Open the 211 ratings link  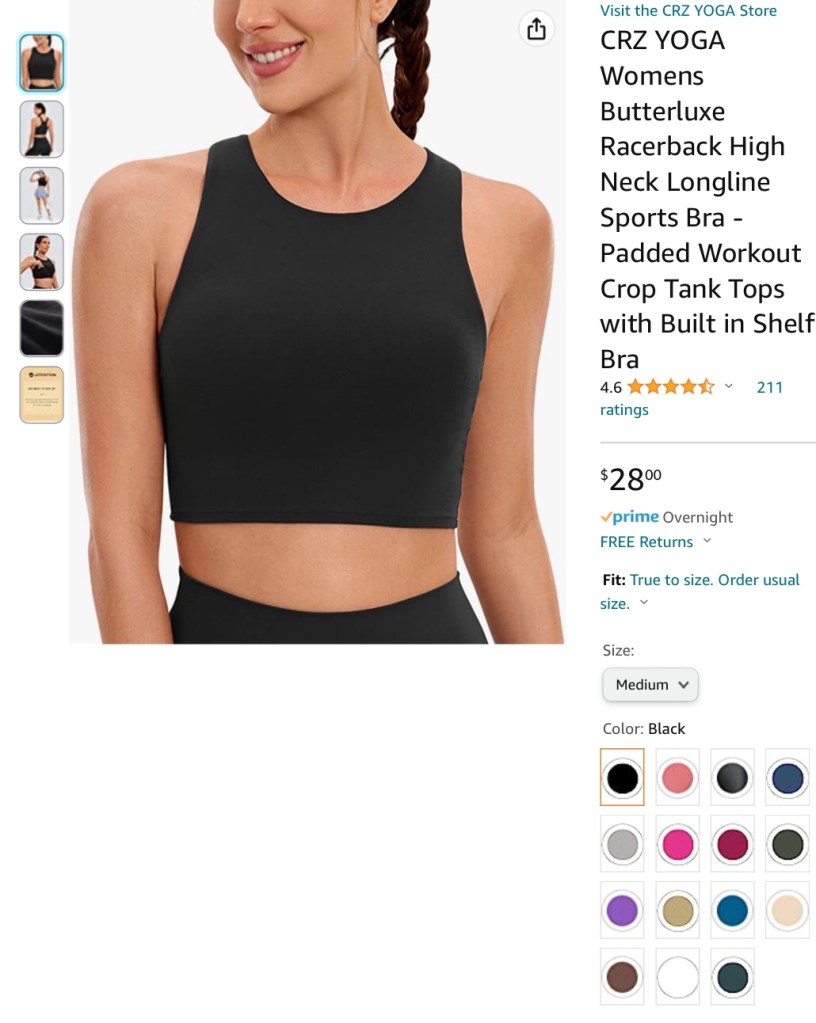(x=769, y=387)
